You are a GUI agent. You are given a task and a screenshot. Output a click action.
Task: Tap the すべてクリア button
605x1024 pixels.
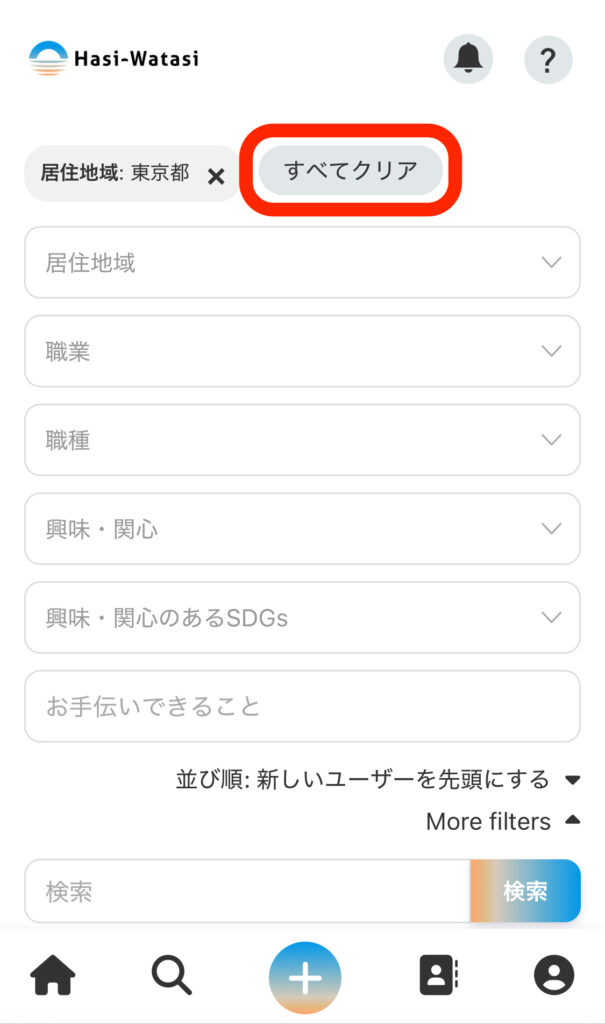350,170
